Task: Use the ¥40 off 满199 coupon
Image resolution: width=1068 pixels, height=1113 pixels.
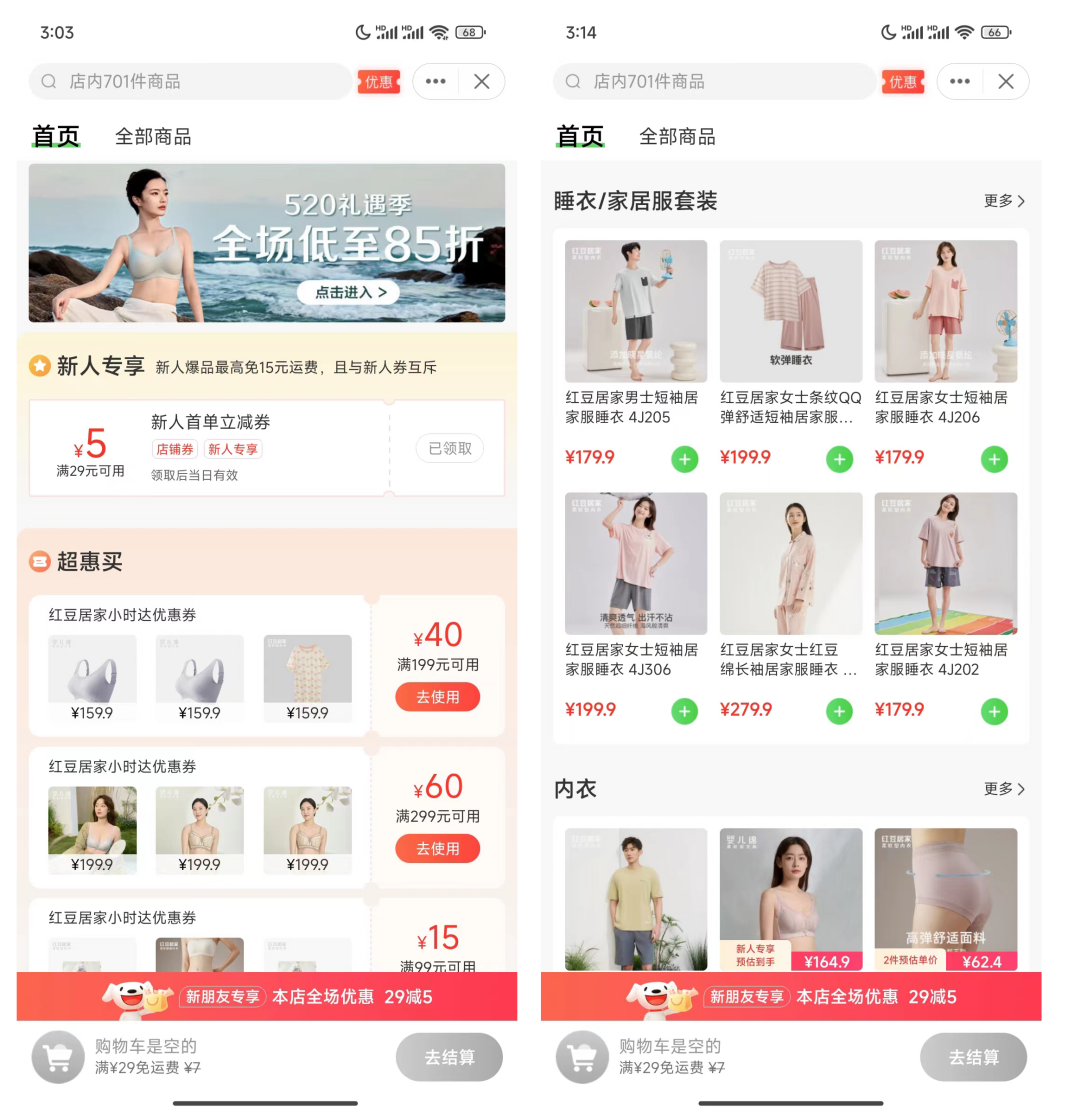Action: point(437,697)
